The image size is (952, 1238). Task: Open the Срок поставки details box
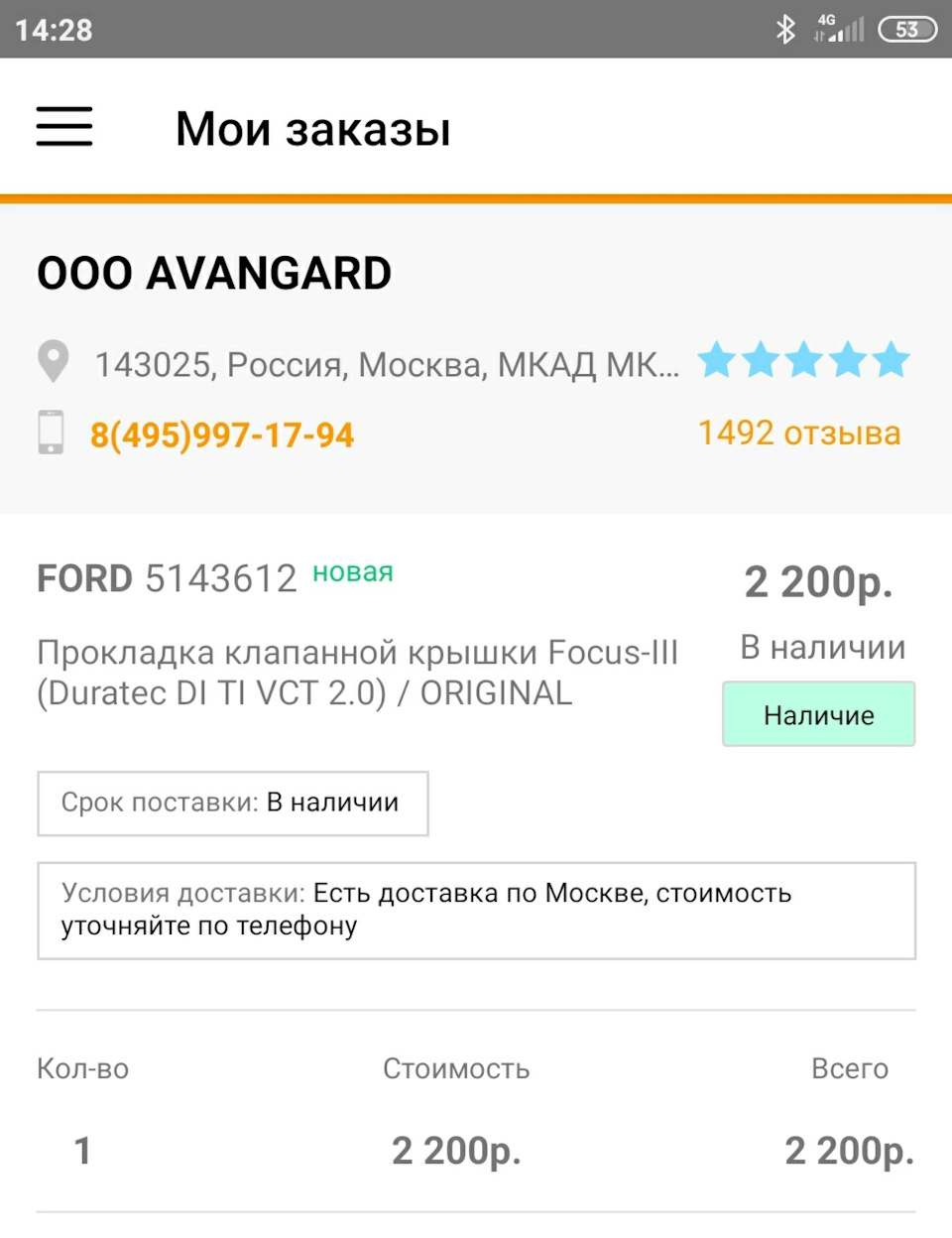(x=232, y=804)
